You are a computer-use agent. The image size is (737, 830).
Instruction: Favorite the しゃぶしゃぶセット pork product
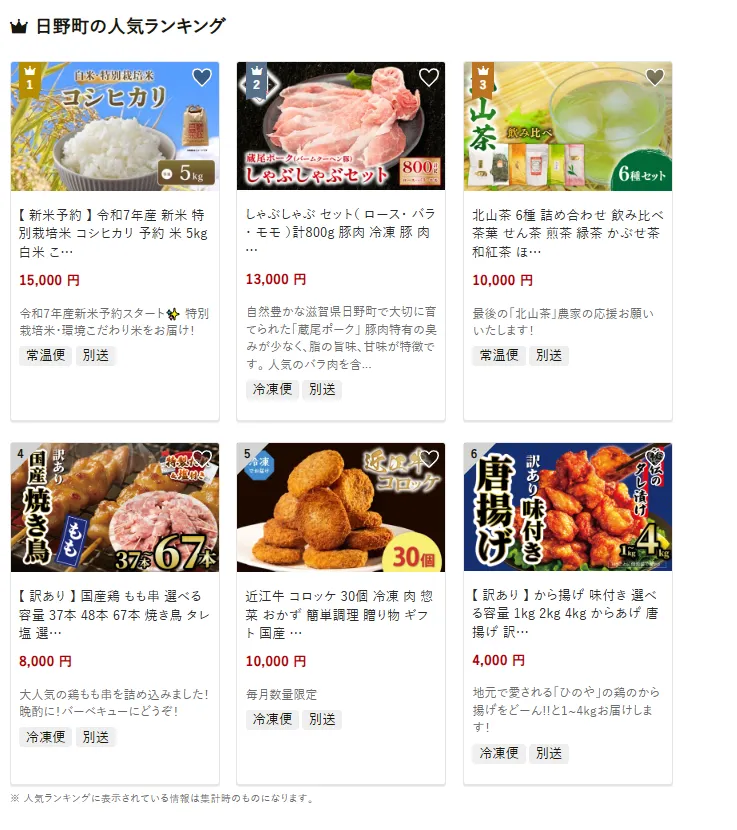point(429,77)
